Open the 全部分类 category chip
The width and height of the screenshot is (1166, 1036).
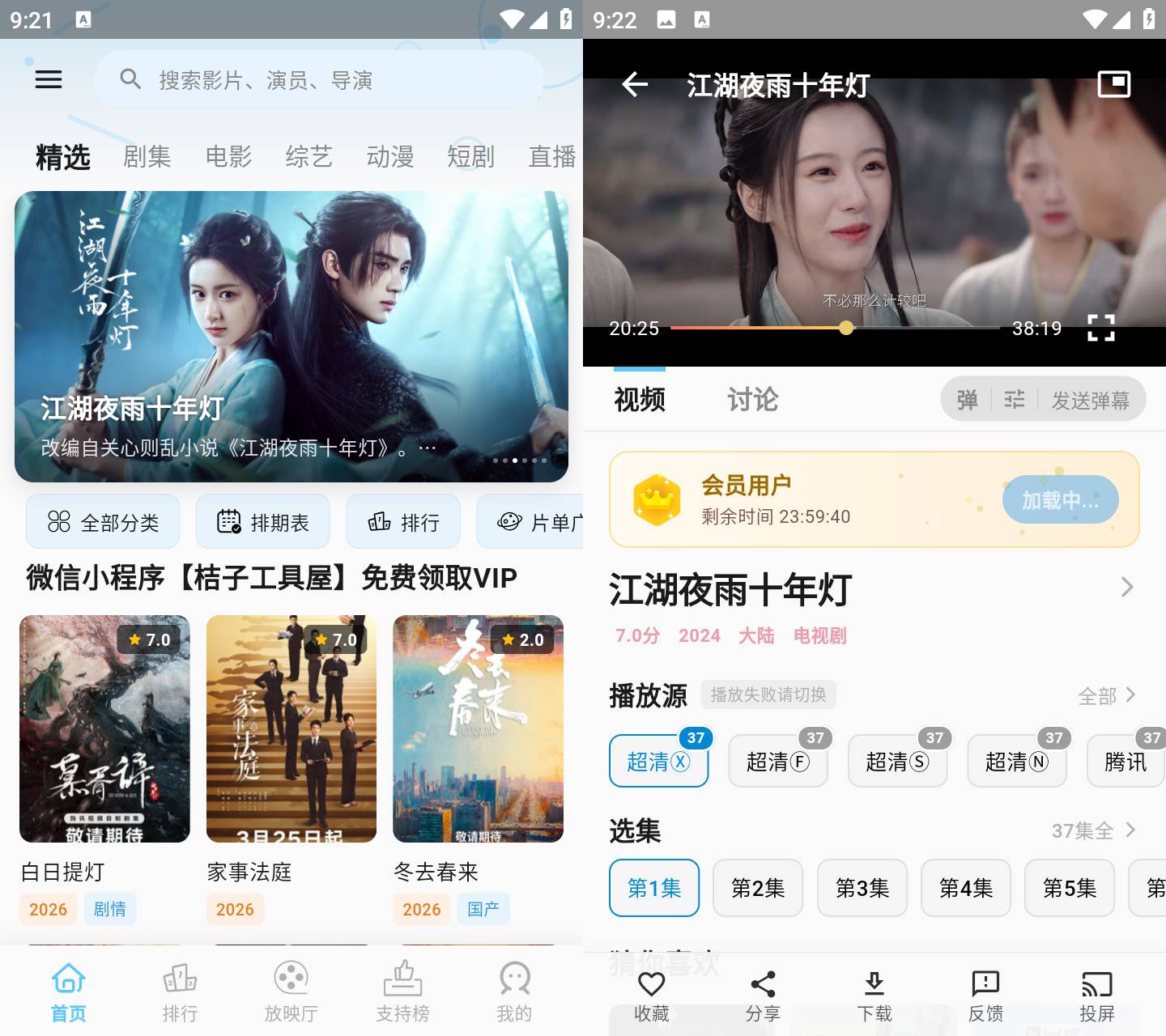click(103, 522)
